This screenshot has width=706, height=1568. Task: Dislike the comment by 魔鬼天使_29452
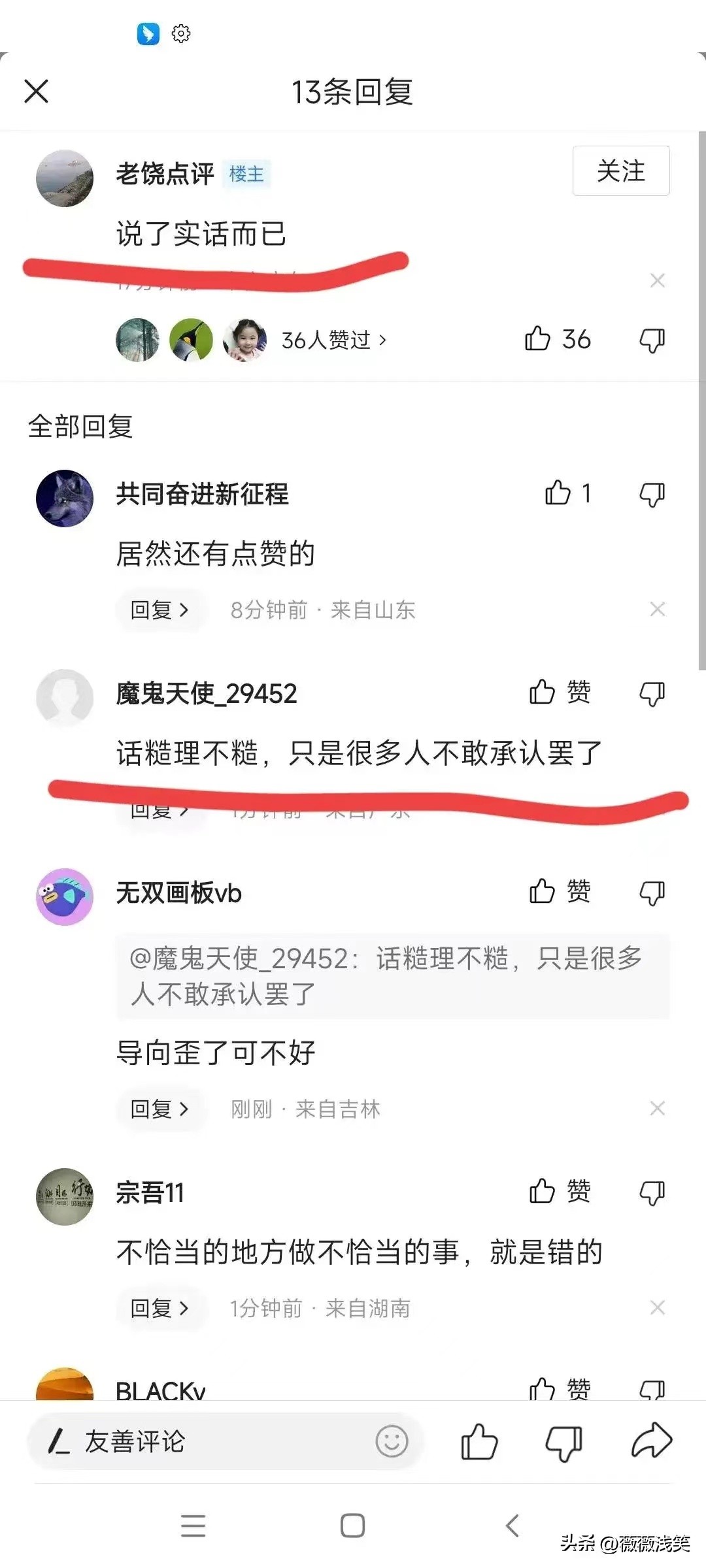tap(652, 693)
